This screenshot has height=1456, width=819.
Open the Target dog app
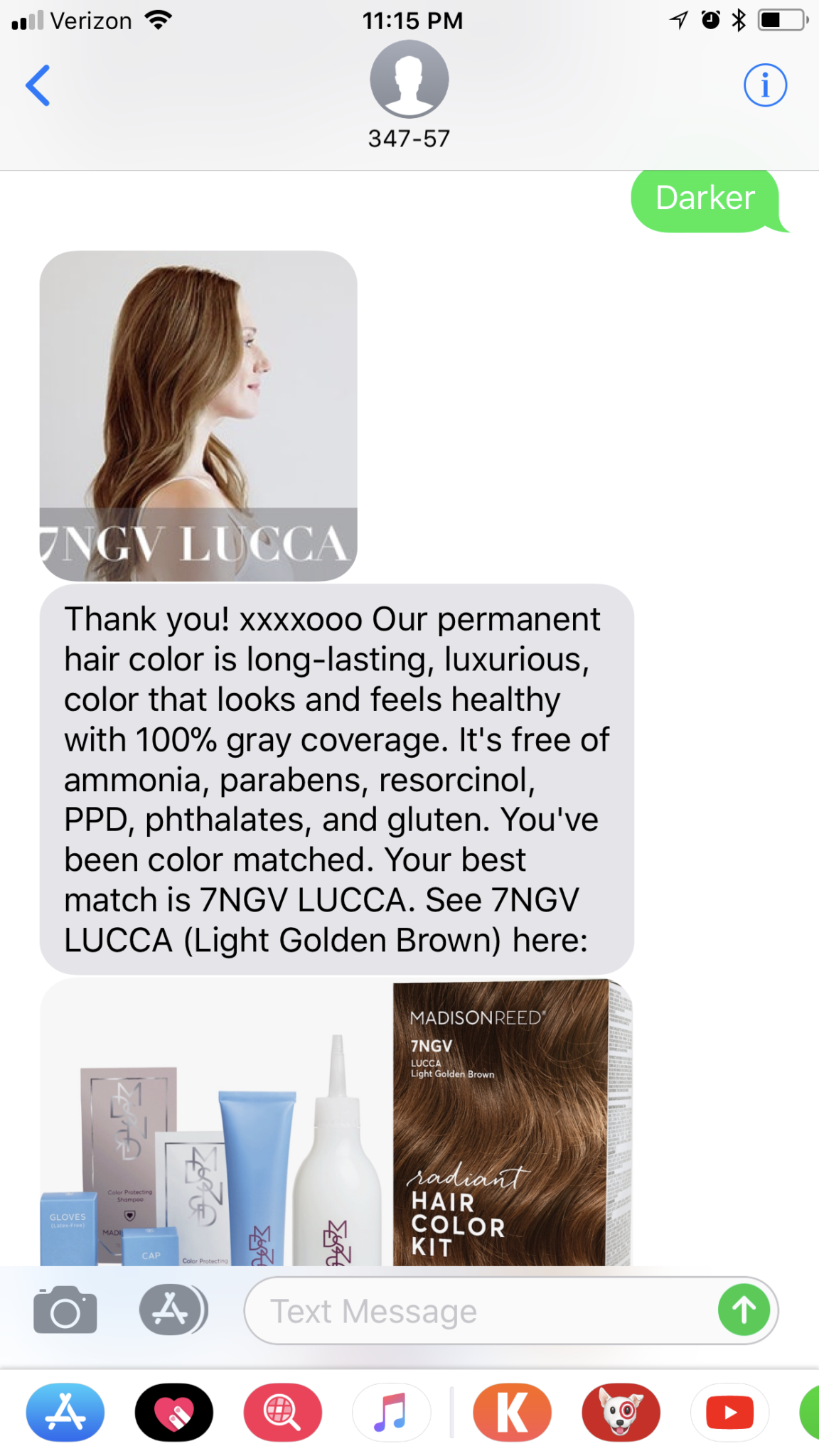pyautogui.click(x=621, y=1413)
